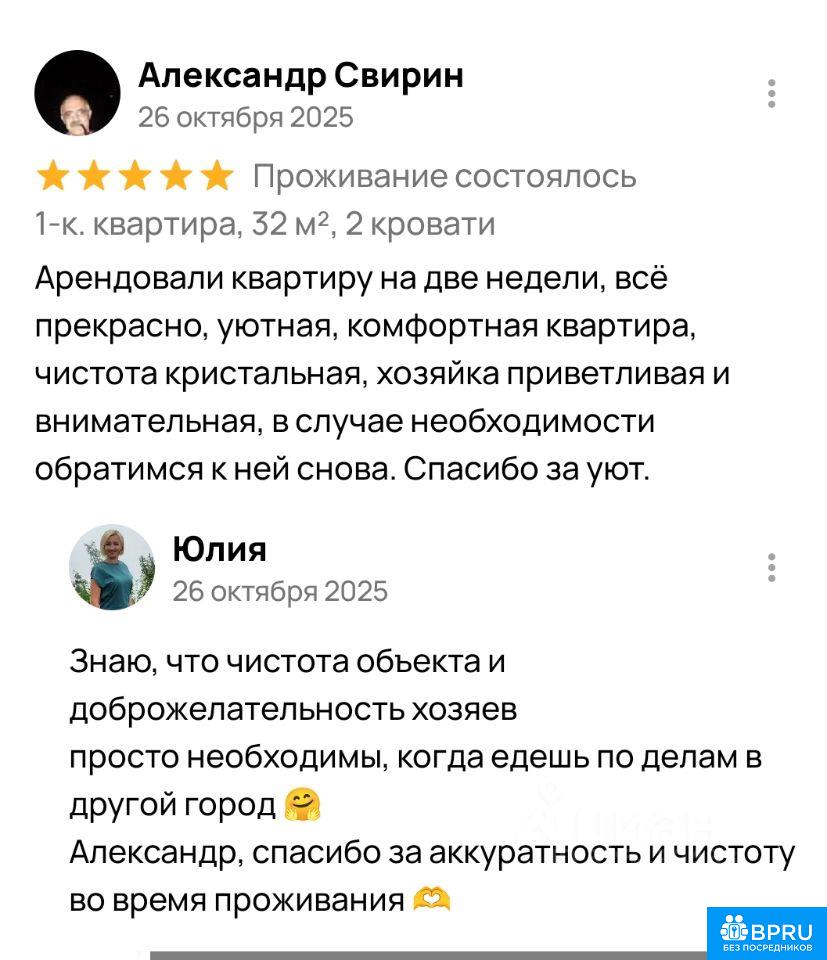This screenshot has width=827, height=960.
Task: View Юлия's profile avatar
Action: (x=112, y=567)
